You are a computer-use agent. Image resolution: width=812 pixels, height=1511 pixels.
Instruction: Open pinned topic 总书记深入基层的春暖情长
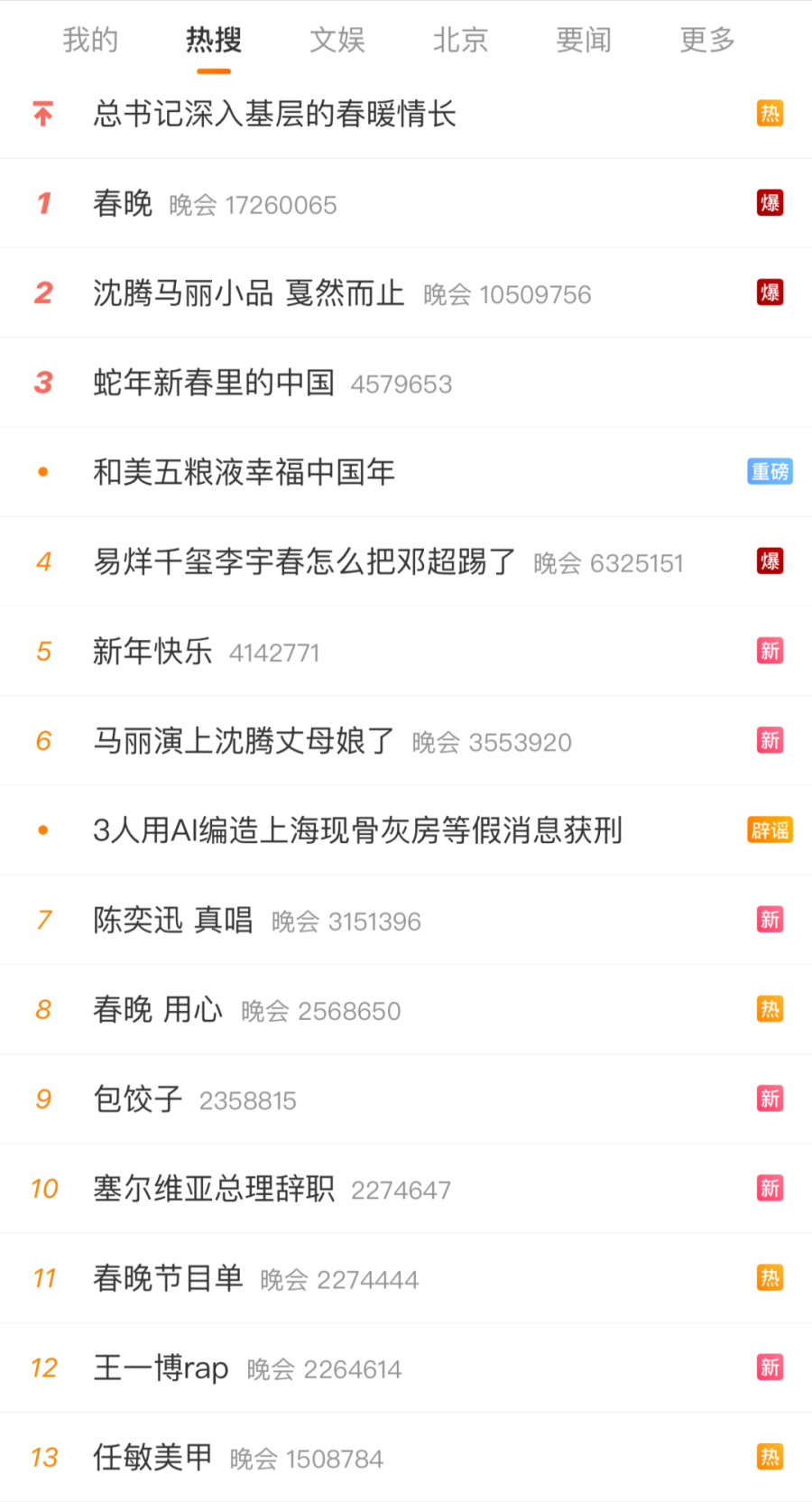tap(275, 115)
